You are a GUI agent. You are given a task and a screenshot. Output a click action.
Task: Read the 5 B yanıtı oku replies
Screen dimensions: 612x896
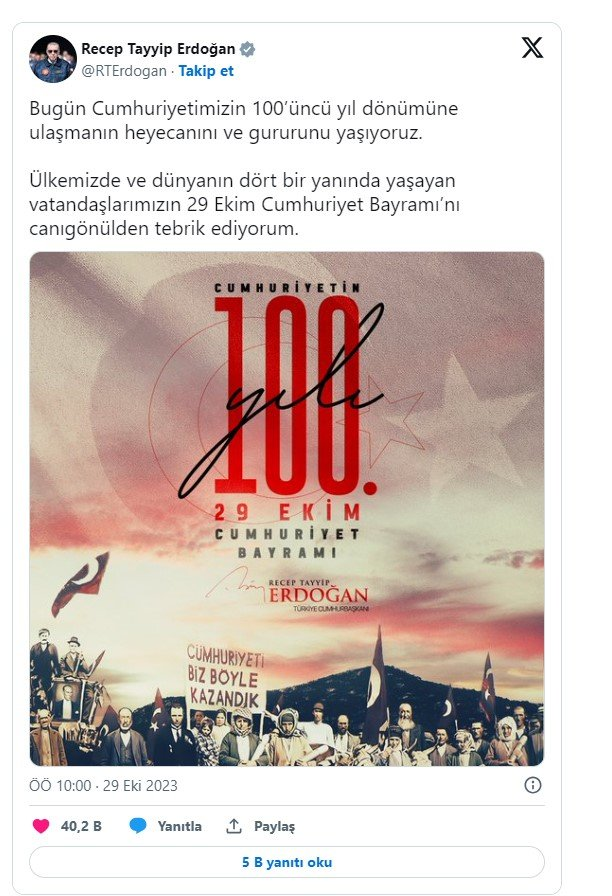pyautogui.click(x=287, y=862)
